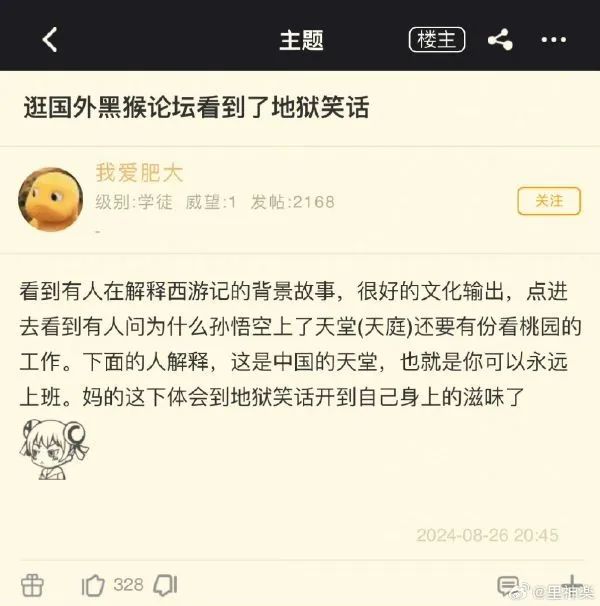This screenshot has height=606, width=600.
Task: Follow the author with 关注 button
Action: 549,201
